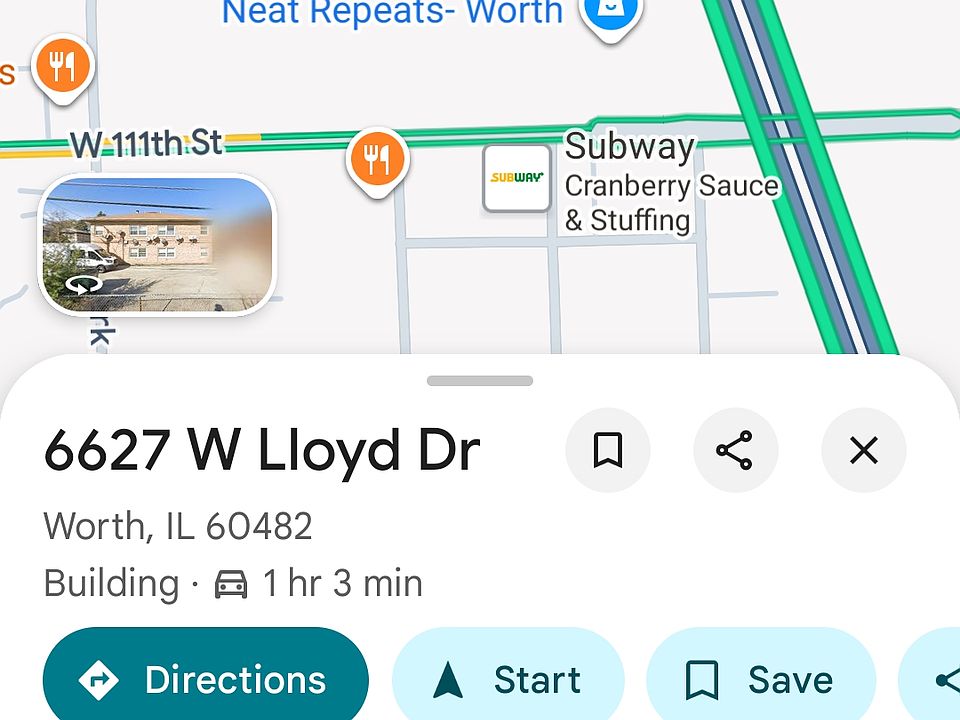Tap the Save chip
This screenshot has width=960, height=720.
coord(762,680)
